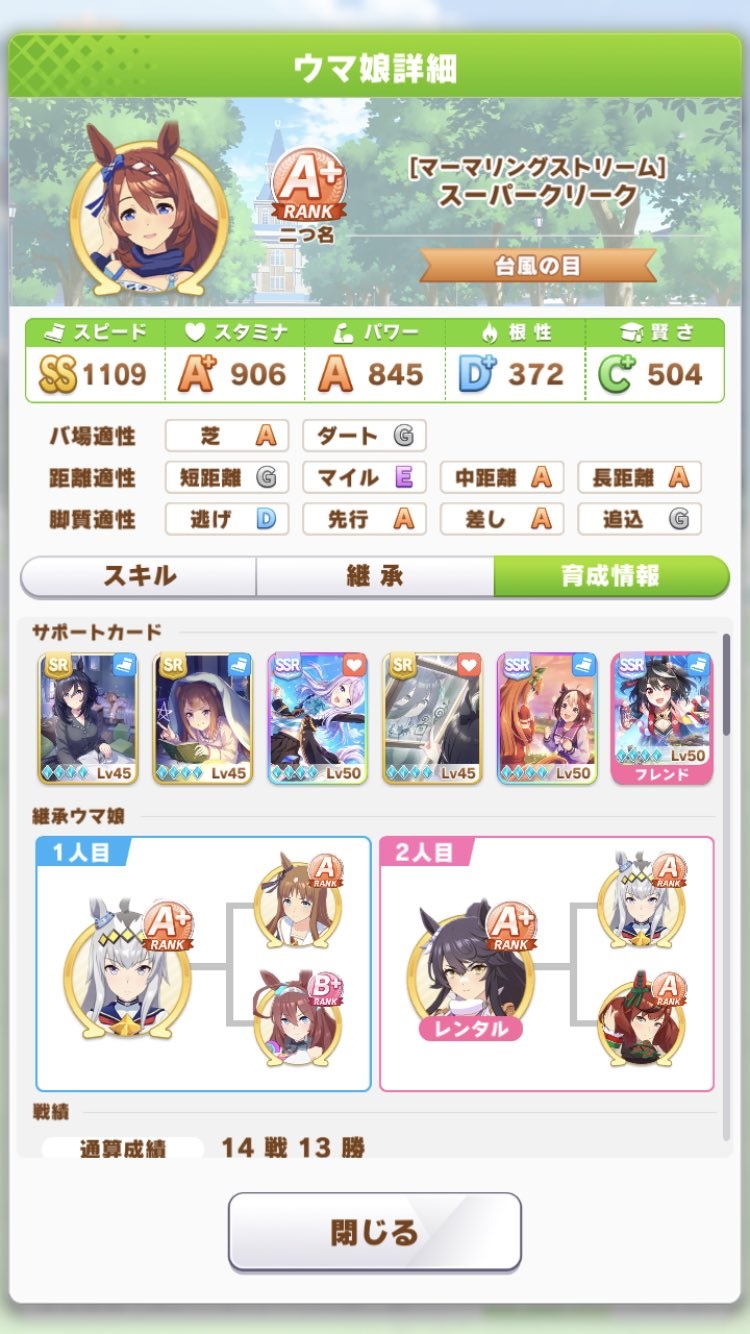Switch to the 継承 tab

pos(374,577)
